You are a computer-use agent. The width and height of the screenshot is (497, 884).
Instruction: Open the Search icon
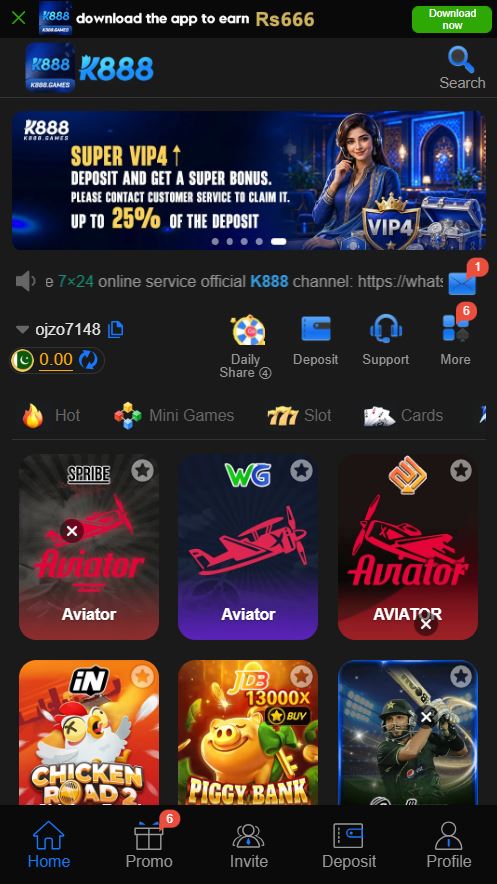(x=462, y=68)
